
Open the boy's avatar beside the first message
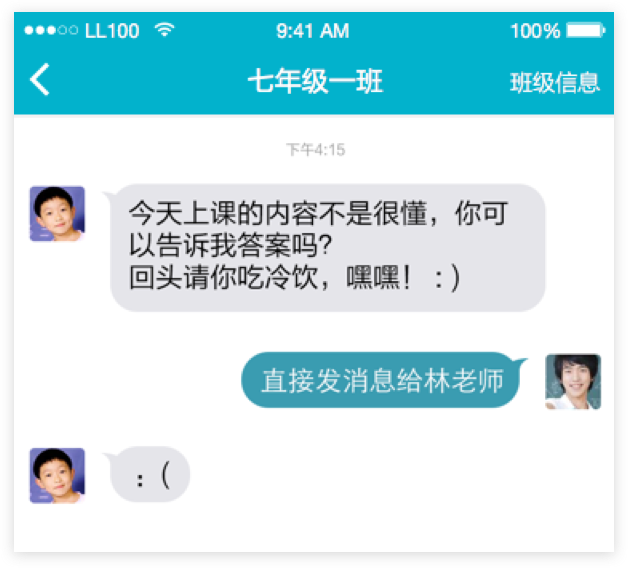click(57, 213)
